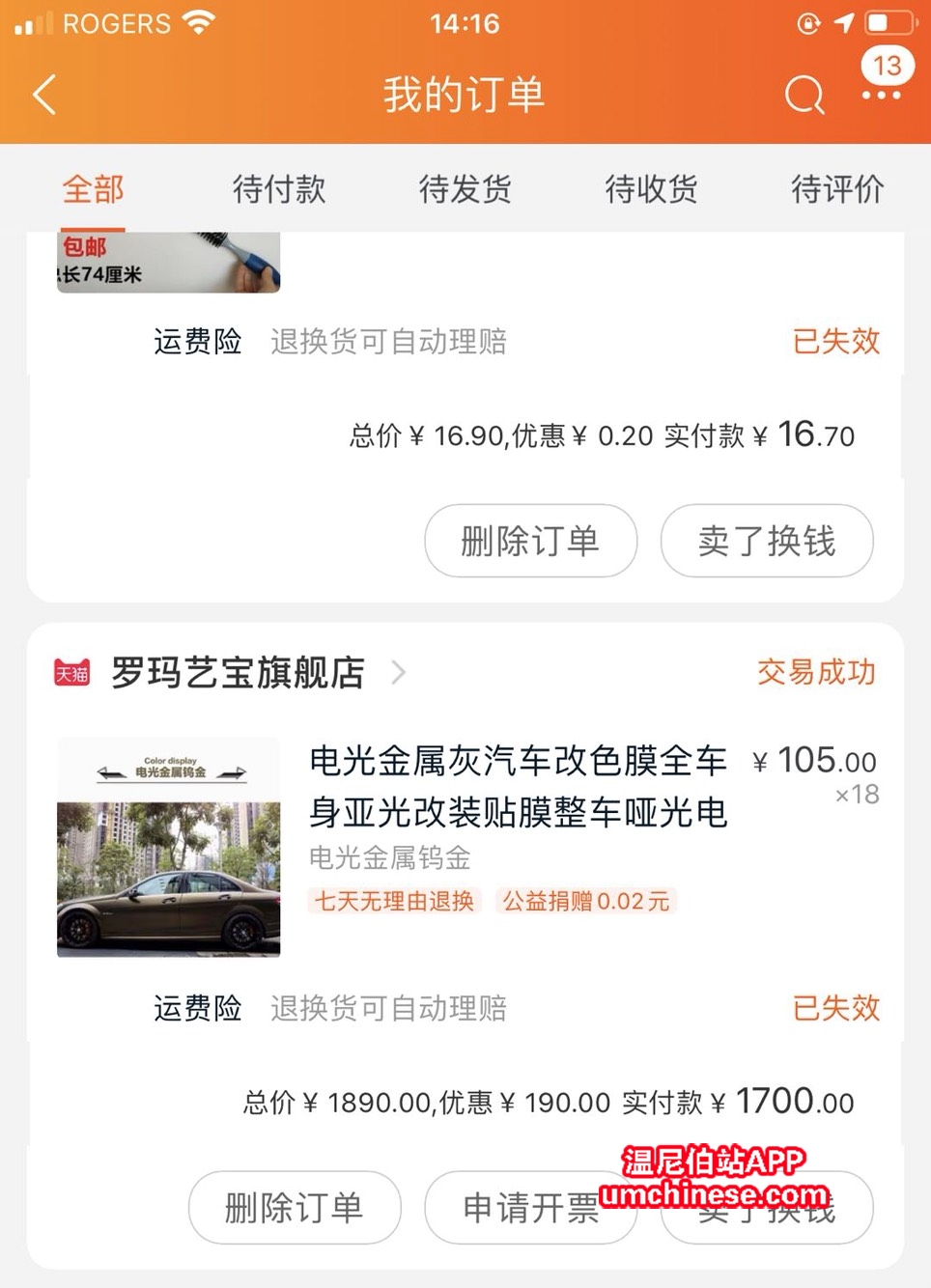Tap 卖了换钱 for the ¥16.70 order
This screenshot has width=931, height=1288.
[x=767, y=541]
